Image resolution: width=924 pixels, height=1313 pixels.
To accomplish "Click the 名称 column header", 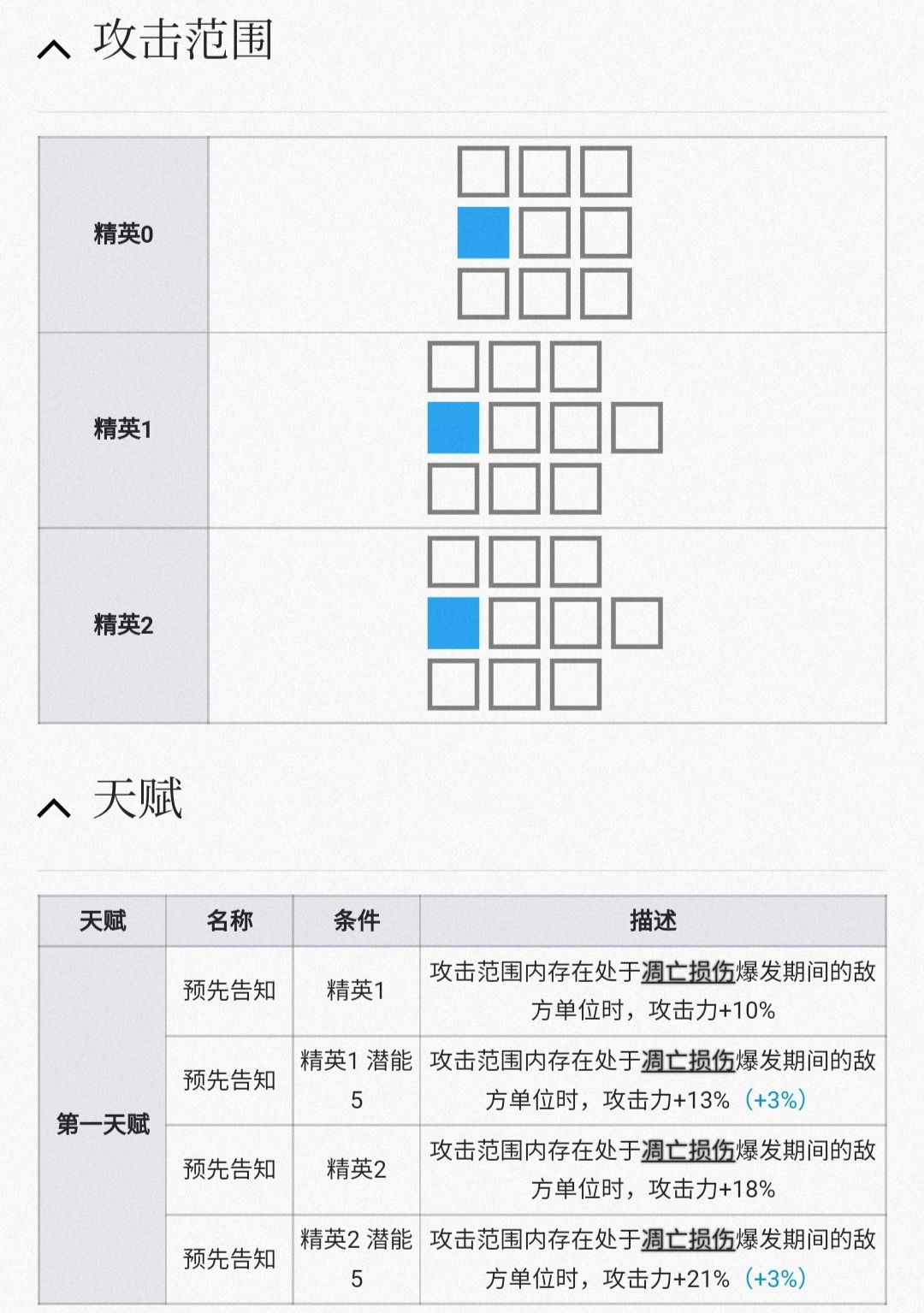I will click(229, 921).
